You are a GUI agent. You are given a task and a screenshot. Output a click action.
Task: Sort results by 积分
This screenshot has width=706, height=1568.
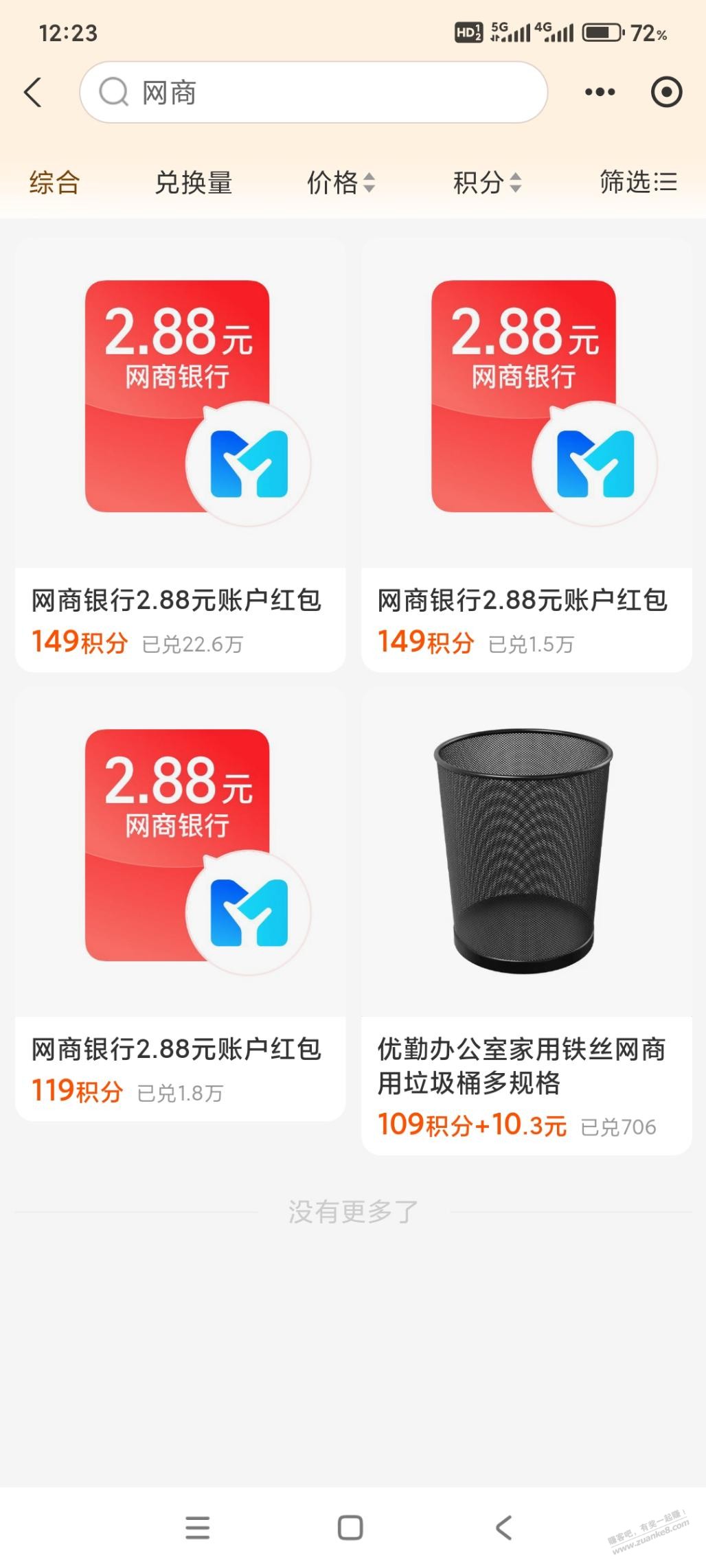point(487,183)
